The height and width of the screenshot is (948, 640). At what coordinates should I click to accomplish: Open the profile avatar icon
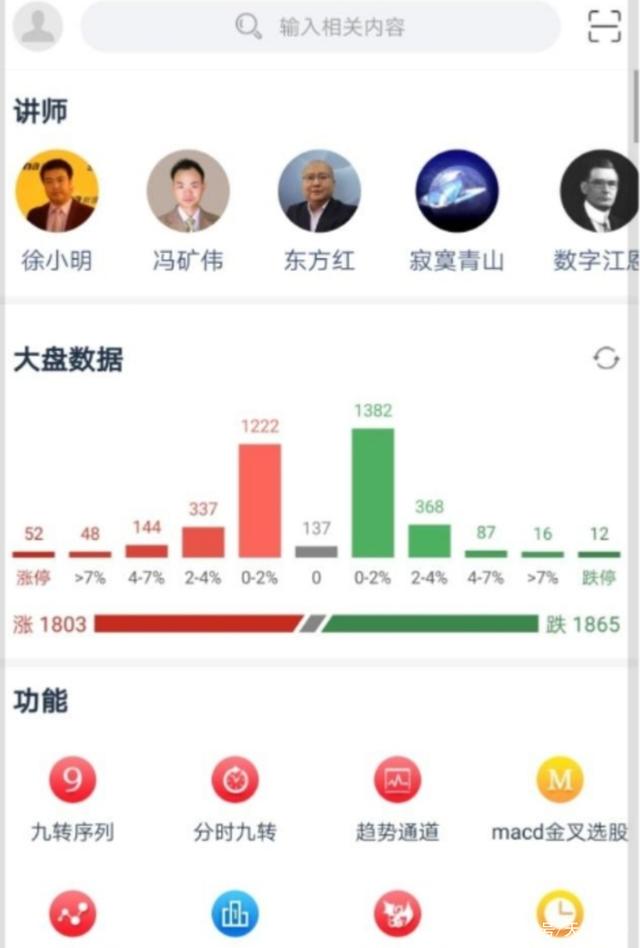point(39,27)
